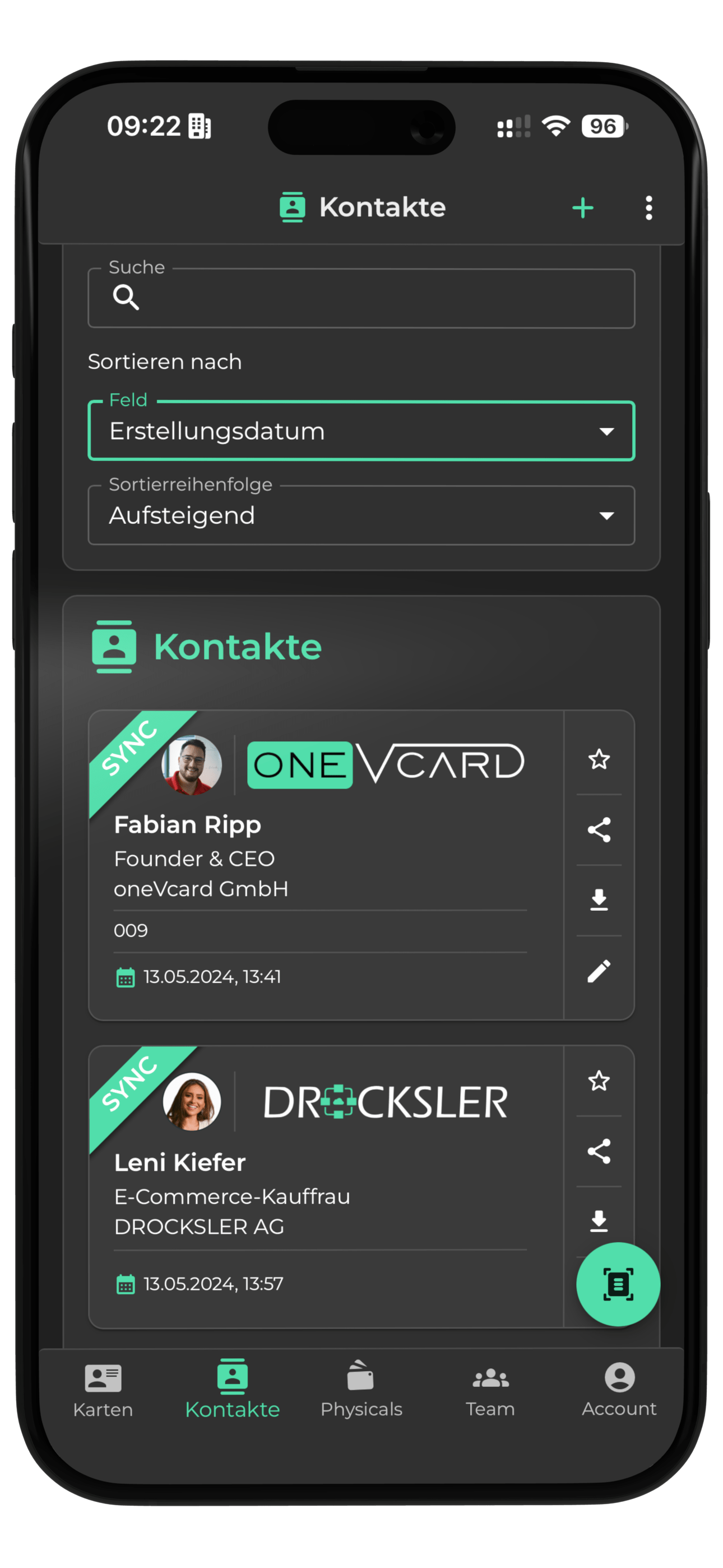723x1568 pixels.
Task: Share Leni Kiefer's contact
Action: 599,1151
